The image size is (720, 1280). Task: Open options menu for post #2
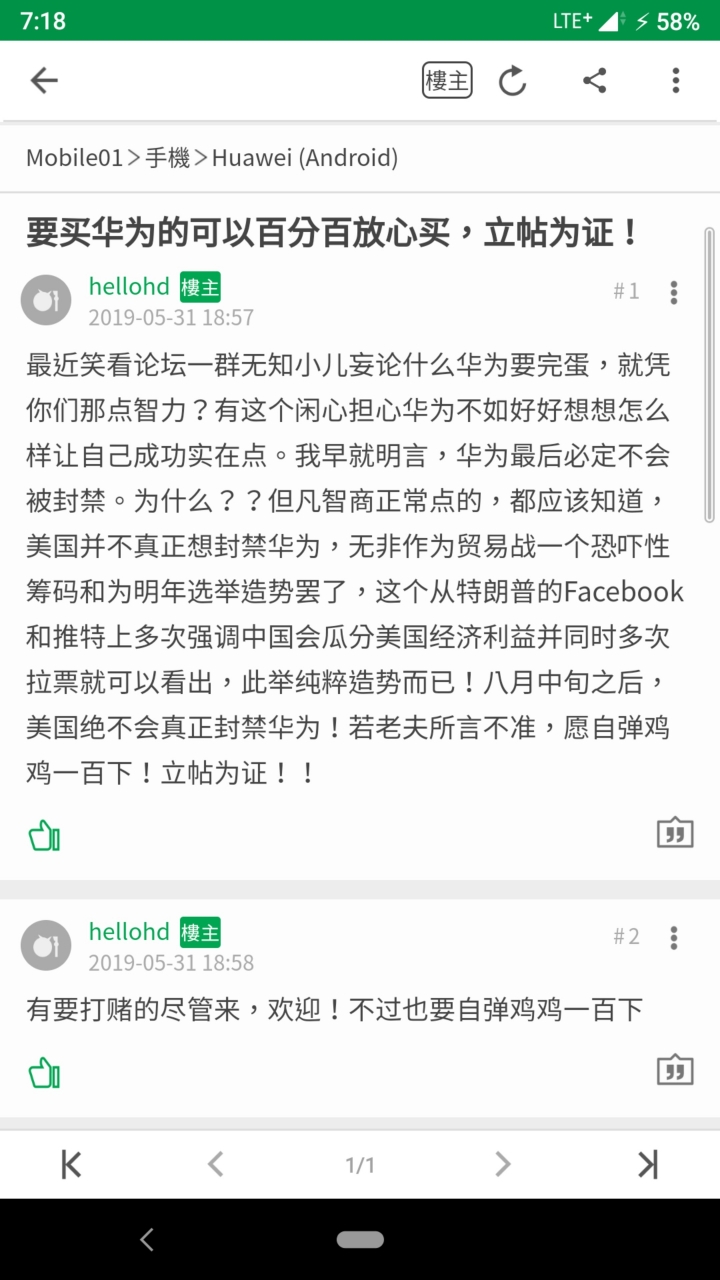pos(674,937)
